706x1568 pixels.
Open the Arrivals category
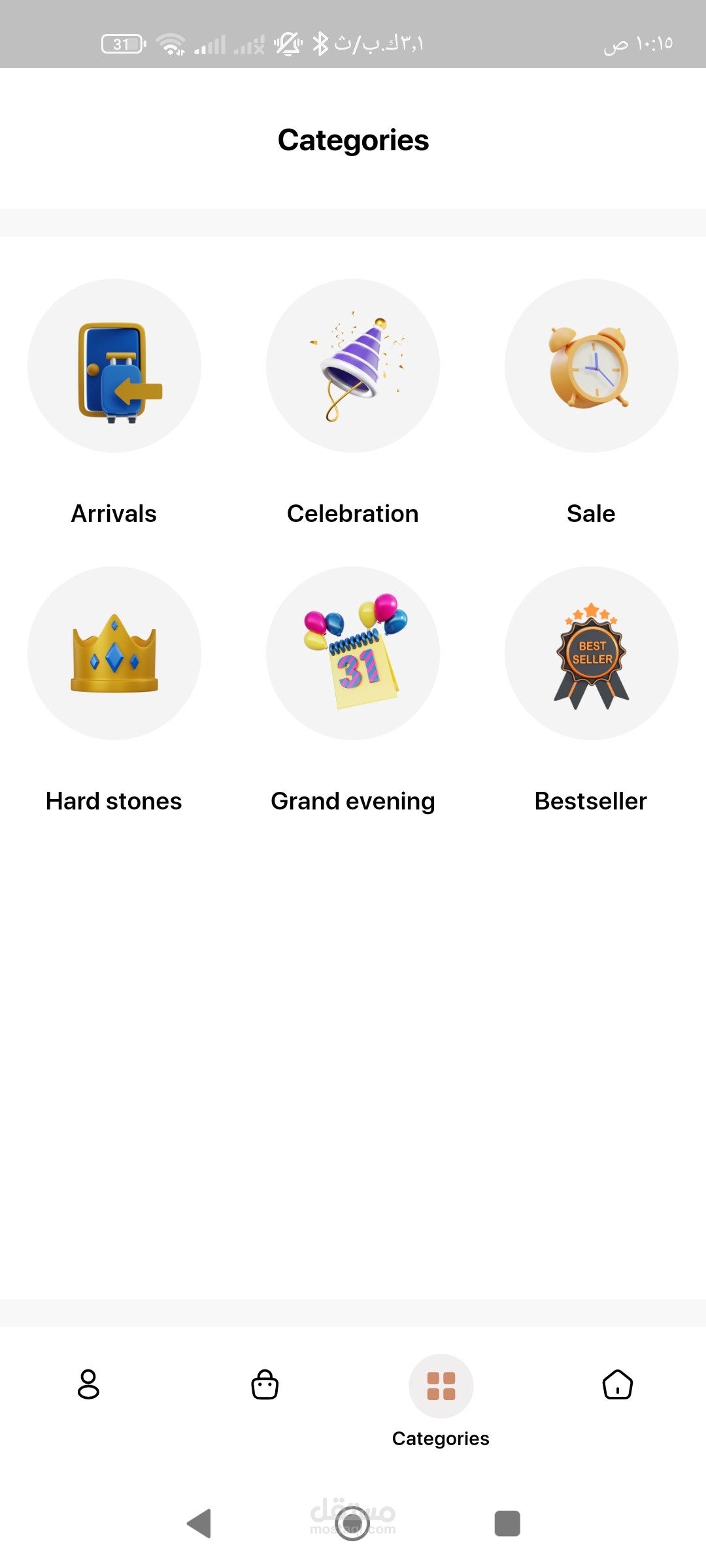pos(114,366)
